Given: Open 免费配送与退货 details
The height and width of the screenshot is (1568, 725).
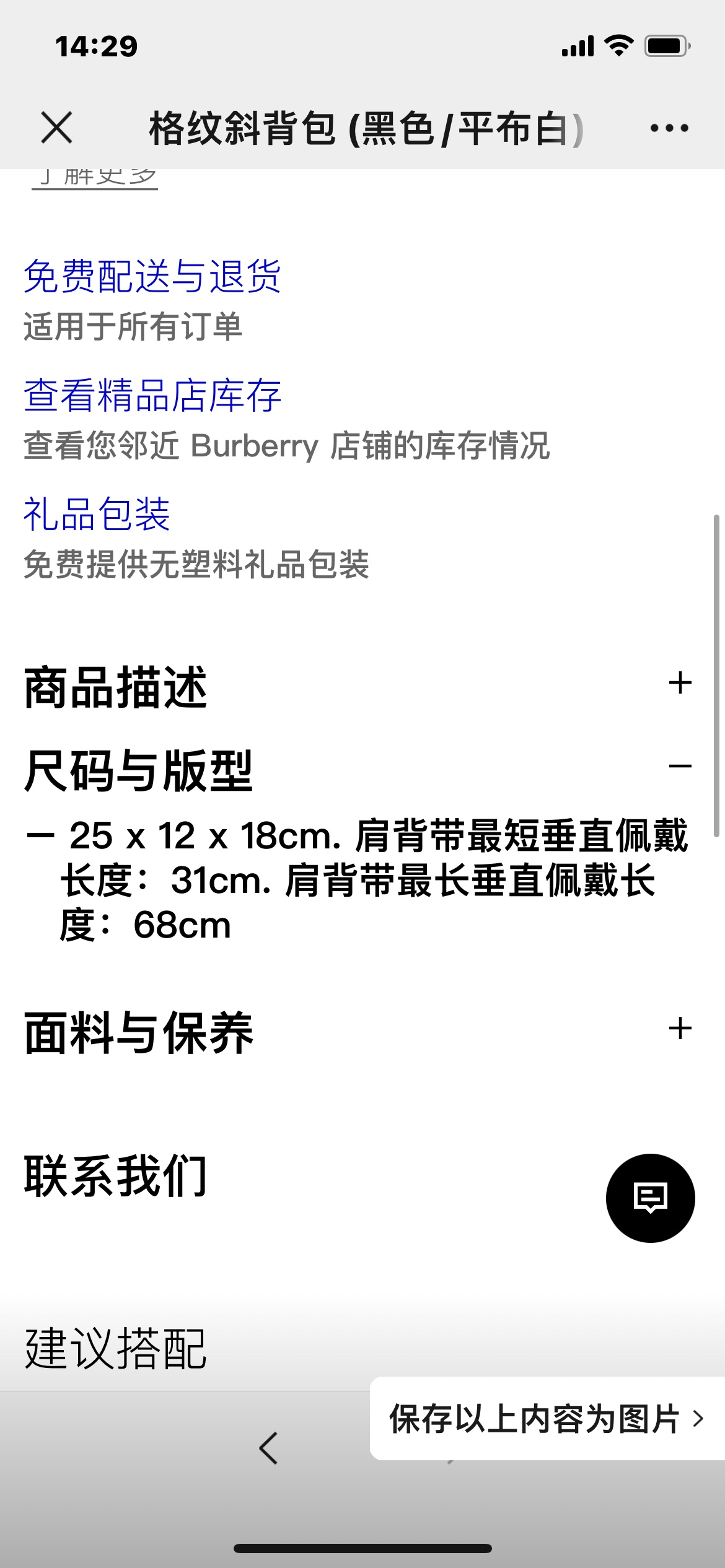Looking at the screenshot, I should pyautogui.click(x=152, y=276).
